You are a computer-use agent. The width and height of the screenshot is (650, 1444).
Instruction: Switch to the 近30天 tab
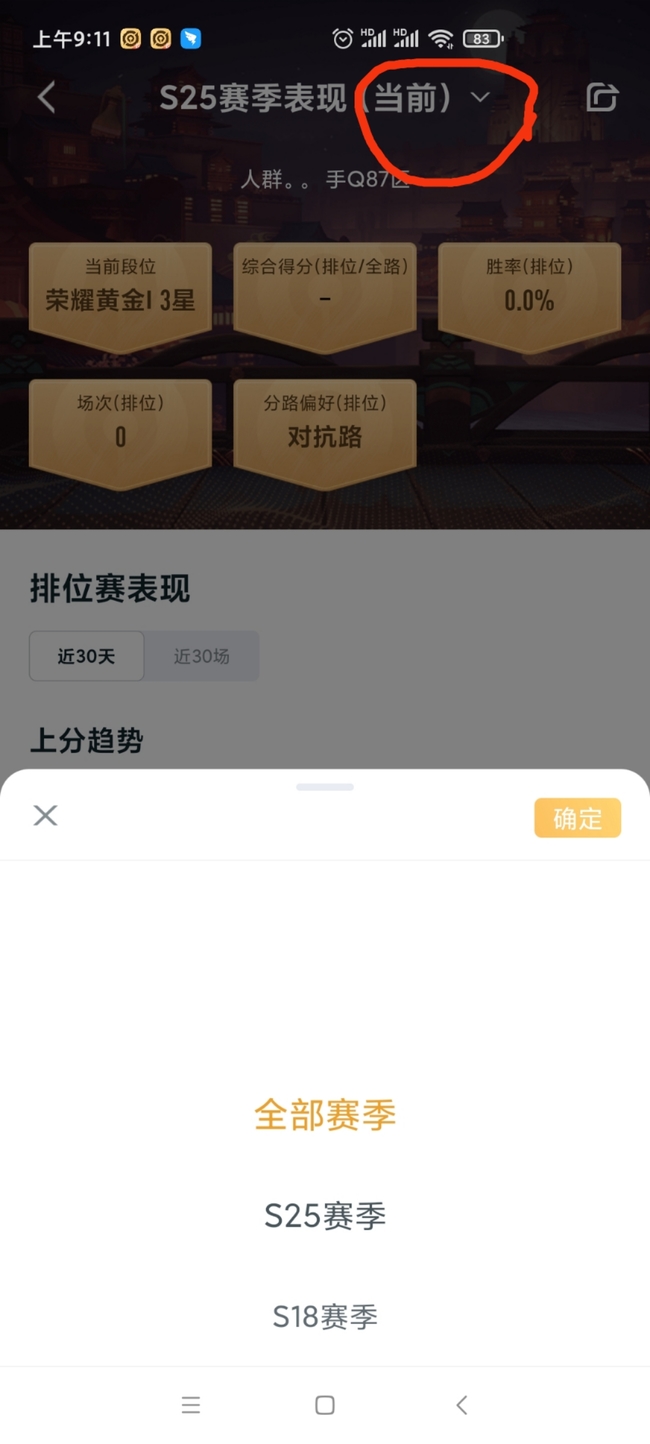pos(86,657)
